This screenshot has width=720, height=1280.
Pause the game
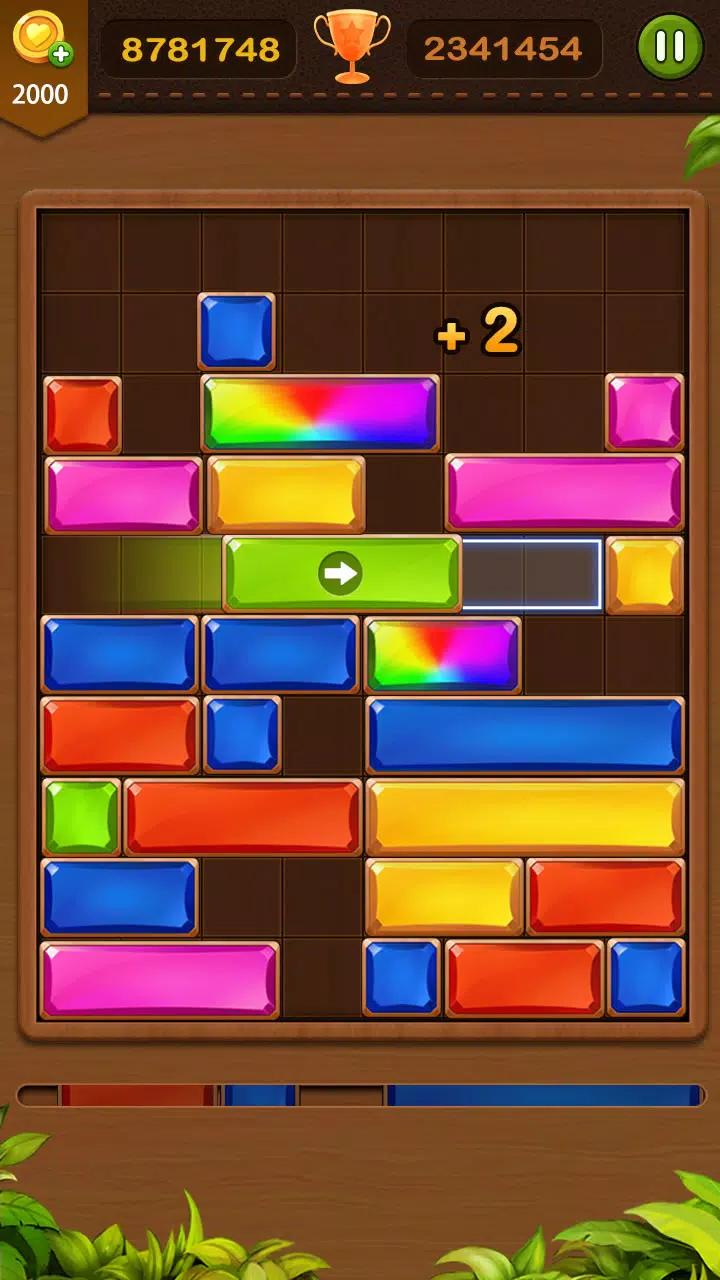tap(670, 46)
